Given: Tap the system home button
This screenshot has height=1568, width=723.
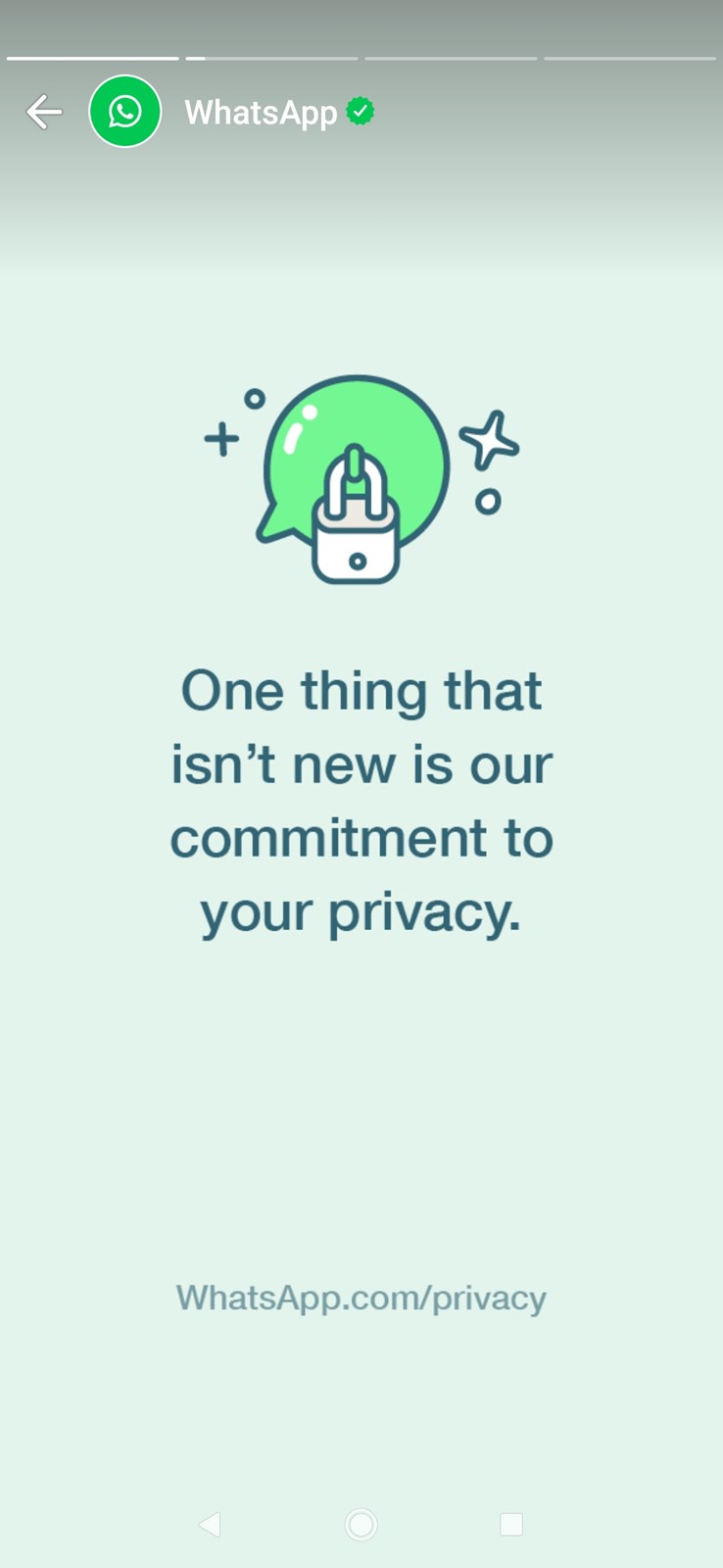Looking at the screenshot, I should pyautogui.click(x=361, y=1524).
